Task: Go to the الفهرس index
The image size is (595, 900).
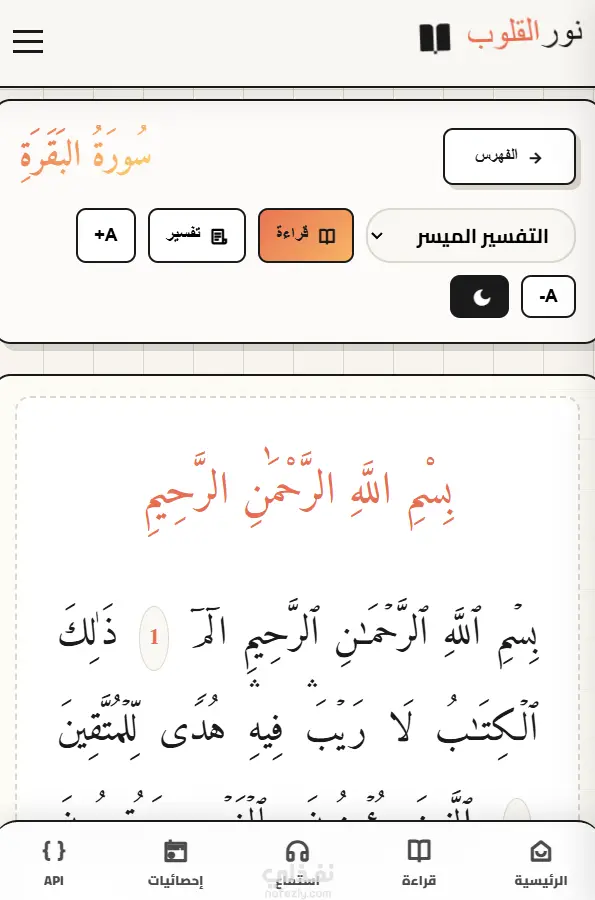Action: 509,157
